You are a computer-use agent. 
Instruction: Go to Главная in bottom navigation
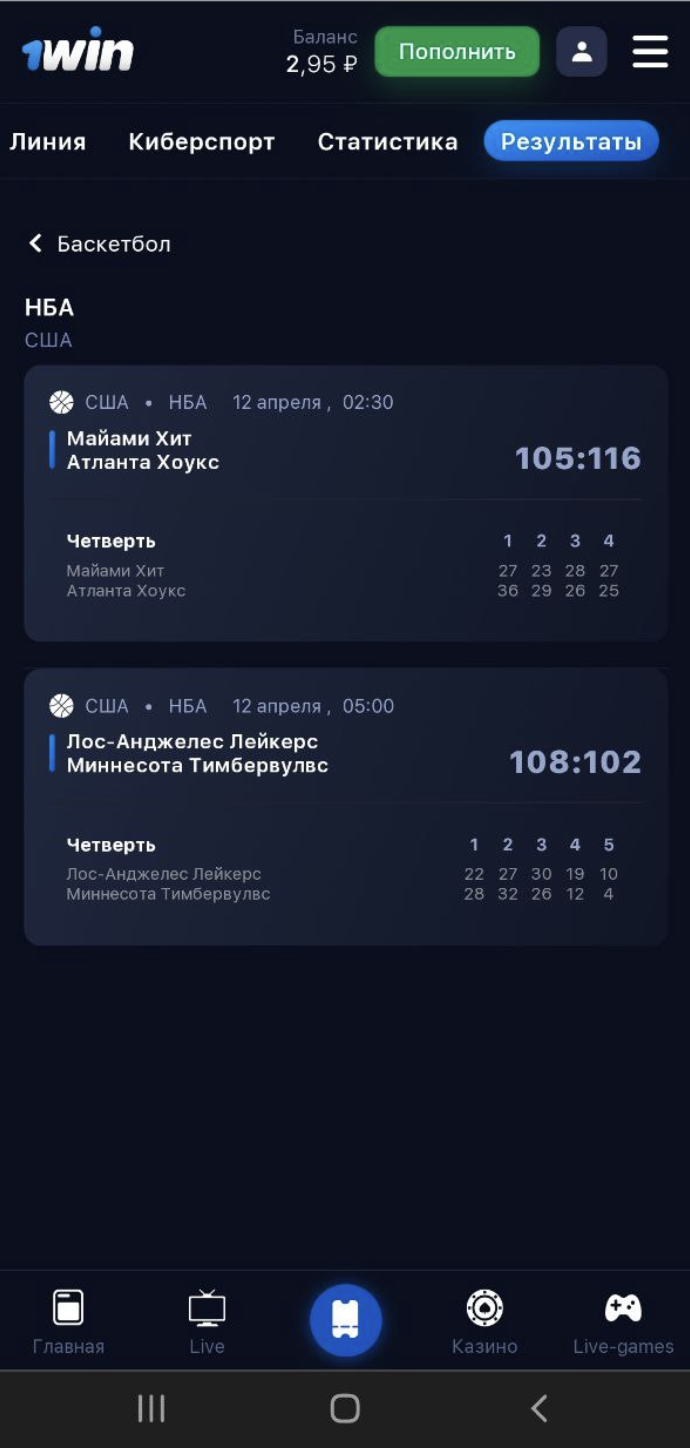68,1320
